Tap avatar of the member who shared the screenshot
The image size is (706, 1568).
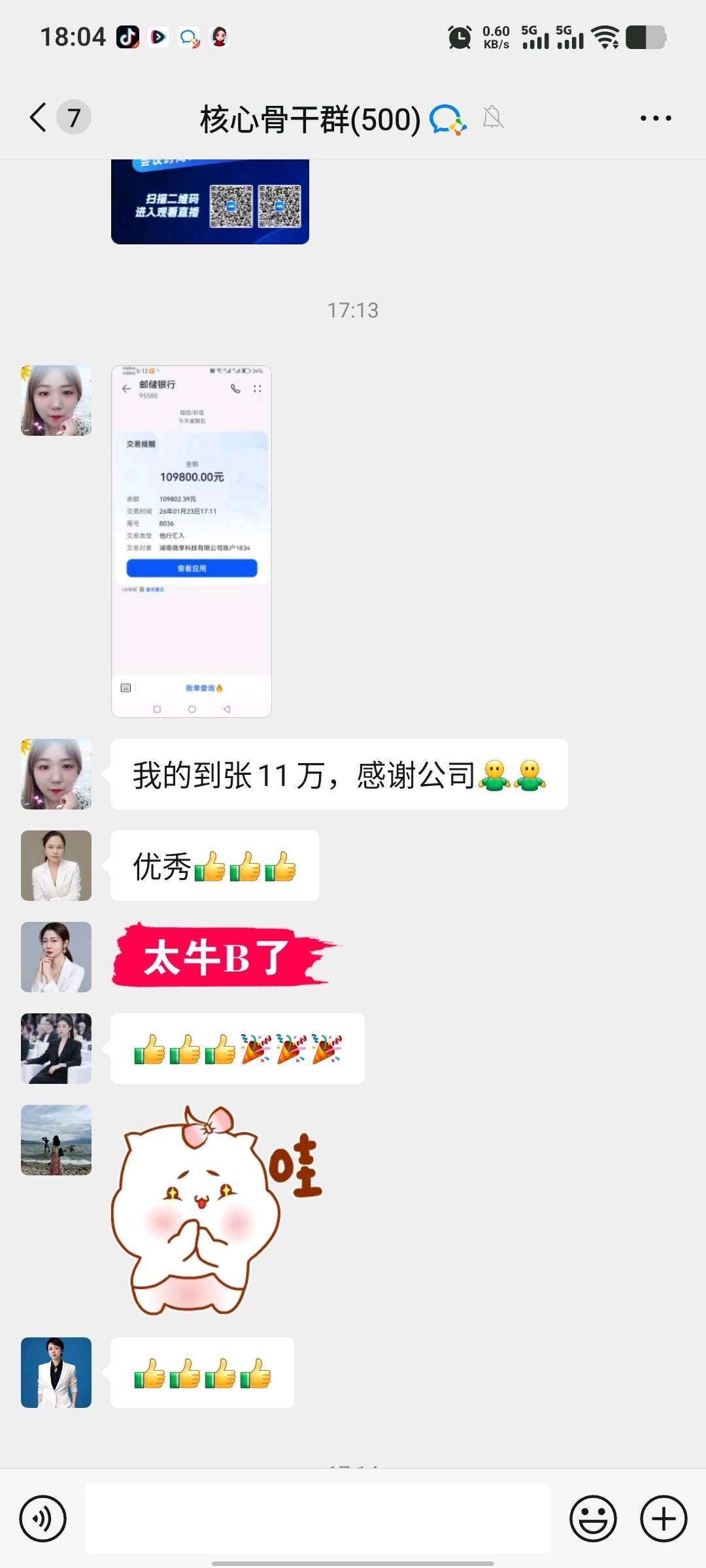(x=56, y=400)
